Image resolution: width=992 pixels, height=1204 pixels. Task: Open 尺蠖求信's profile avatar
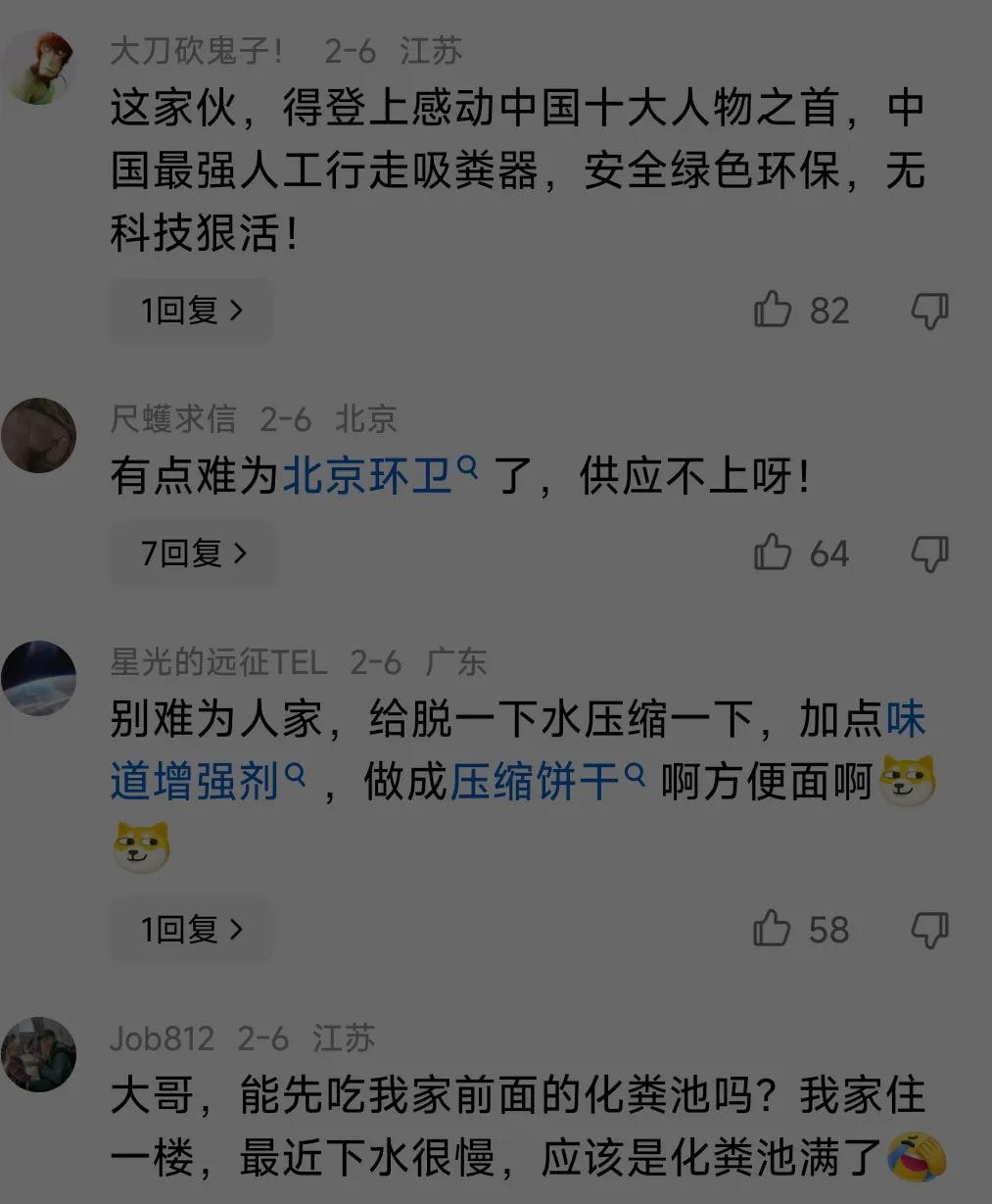tap(39, 435)
